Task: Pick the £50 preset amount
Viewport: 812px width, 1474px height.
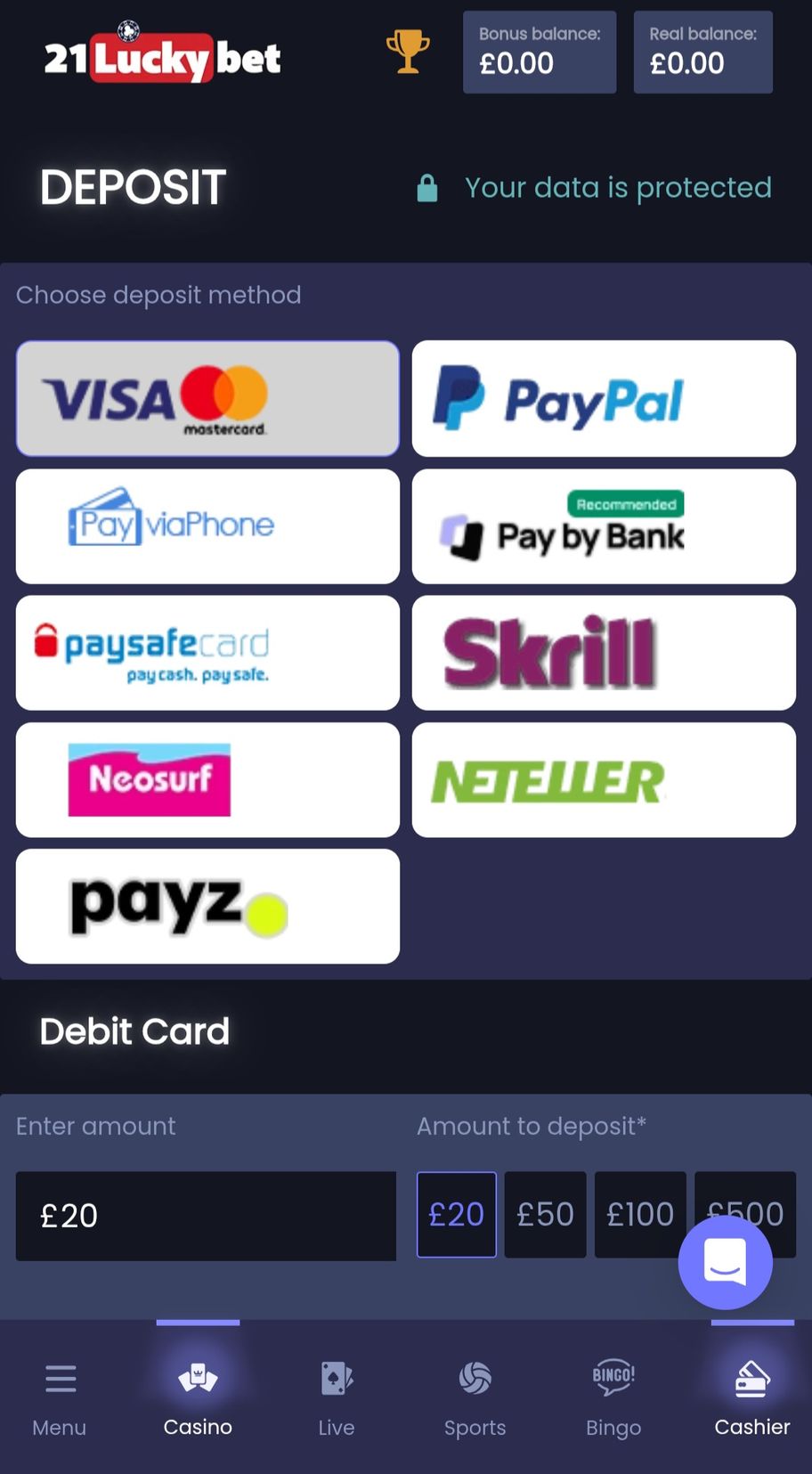Action: [x=545, y=1215]
